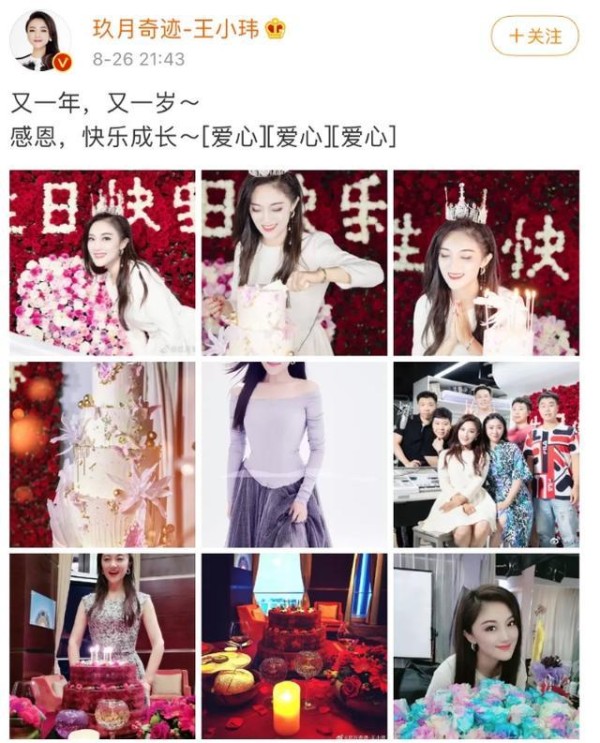The height and width of the screenshot is (743, 600).
Task: View the group photo with six people
Action: (486, 454)
